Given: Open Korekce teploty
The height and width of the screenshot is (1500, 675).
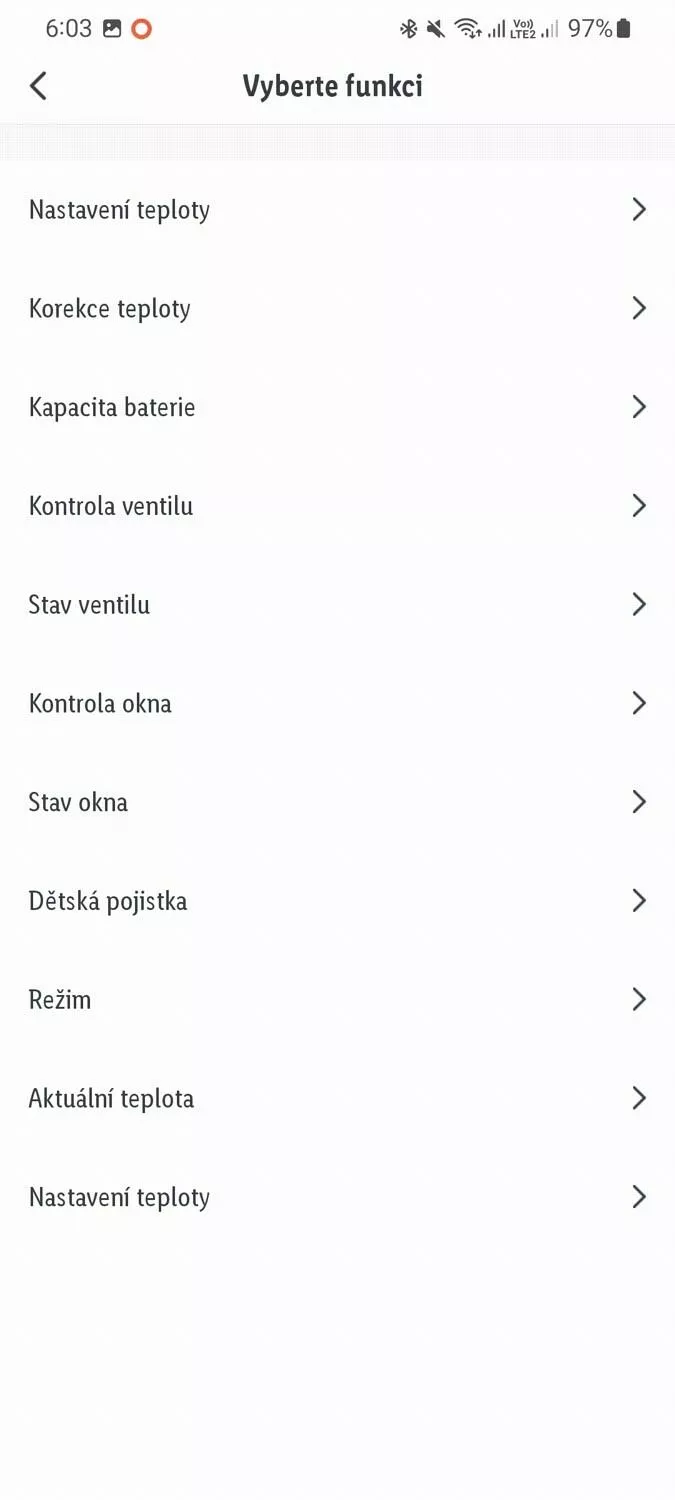Looking at the screenshot, I should [x=337, y=308].
